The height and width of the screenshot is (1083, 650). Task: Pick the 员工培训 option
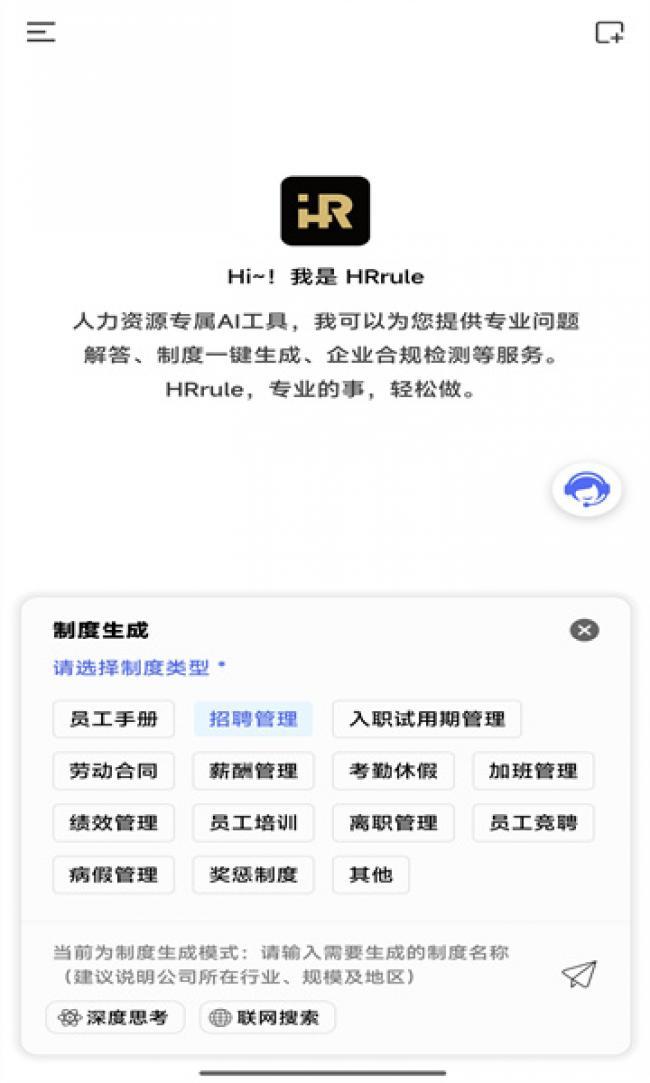click(253, 823)
